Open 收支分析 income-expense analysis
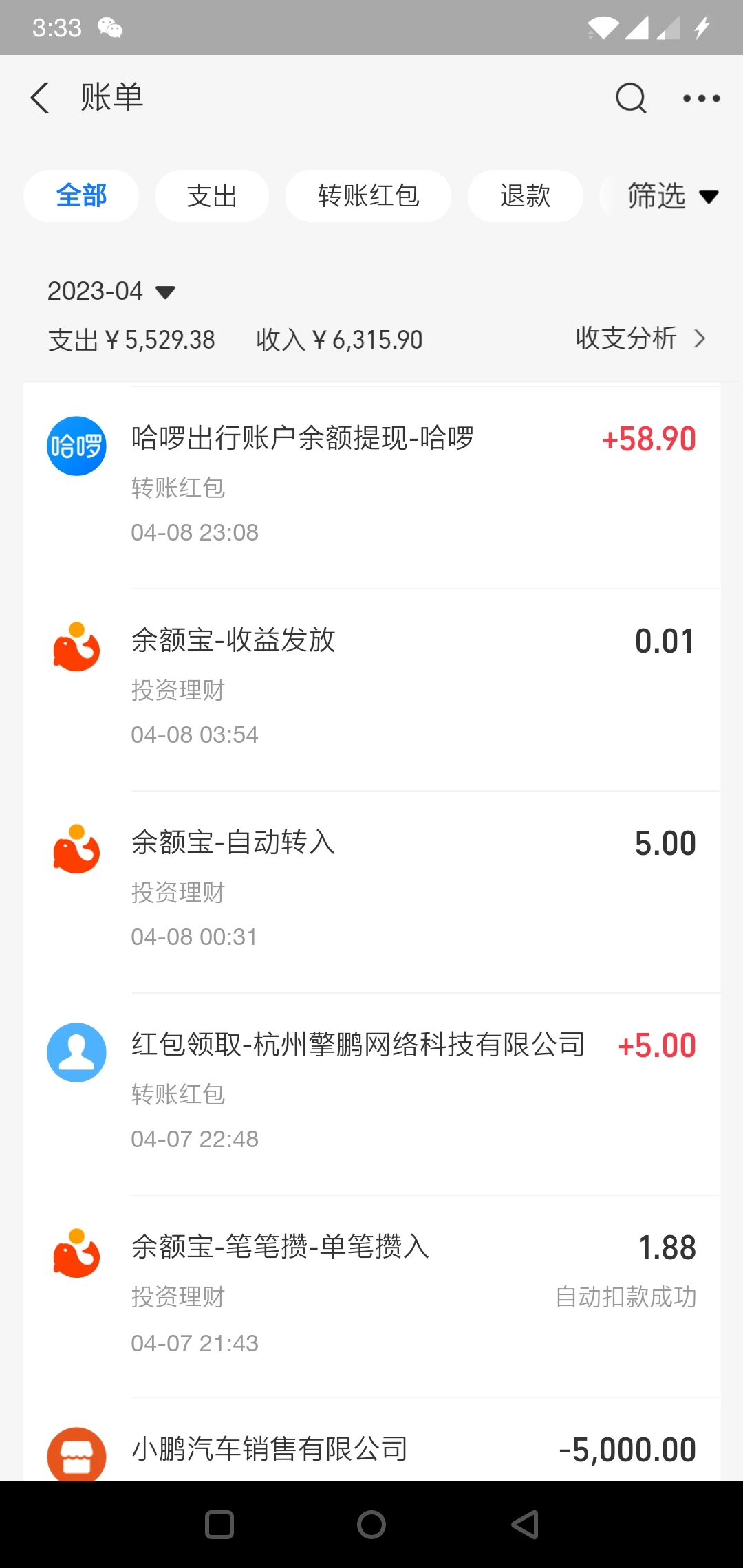The height and width of the screenshot is (1568, 743). [x=640, y=338]
